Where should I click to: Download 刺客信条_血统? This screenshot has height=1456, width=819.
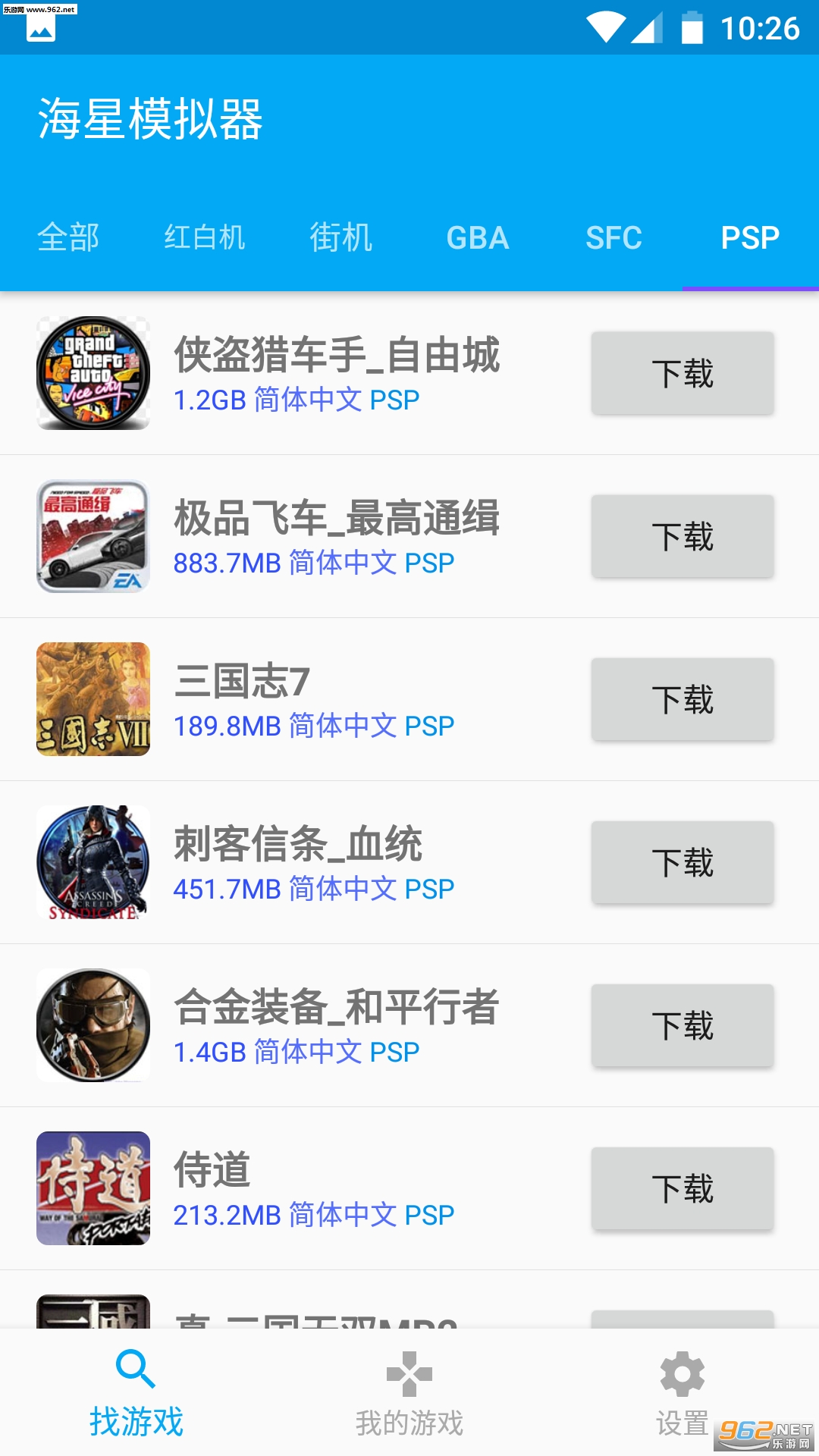tap(682, 862)
